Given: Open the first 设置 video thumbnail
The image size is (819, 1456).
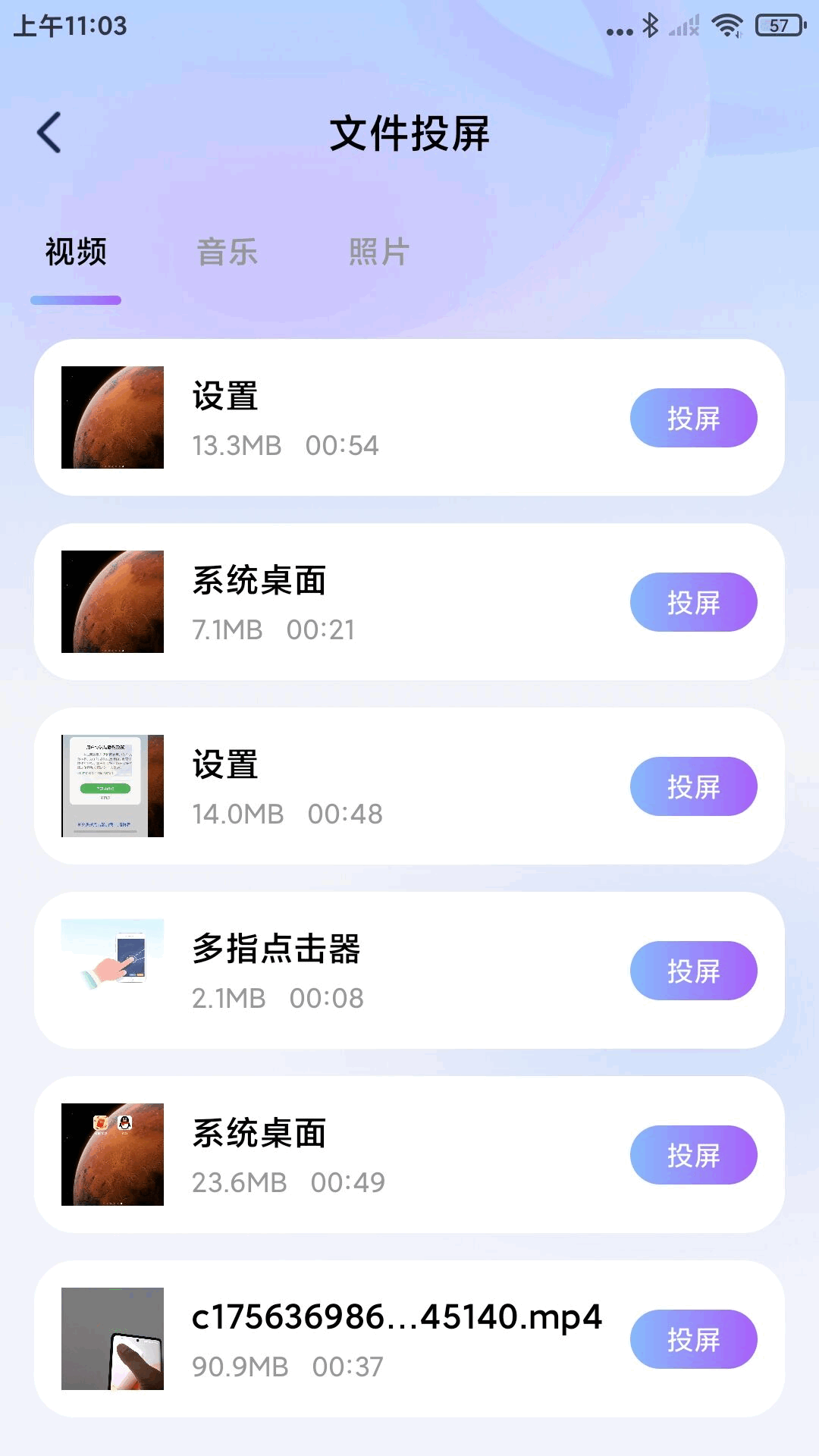Looking at the screenshot, I should click(x=112, y=418).
